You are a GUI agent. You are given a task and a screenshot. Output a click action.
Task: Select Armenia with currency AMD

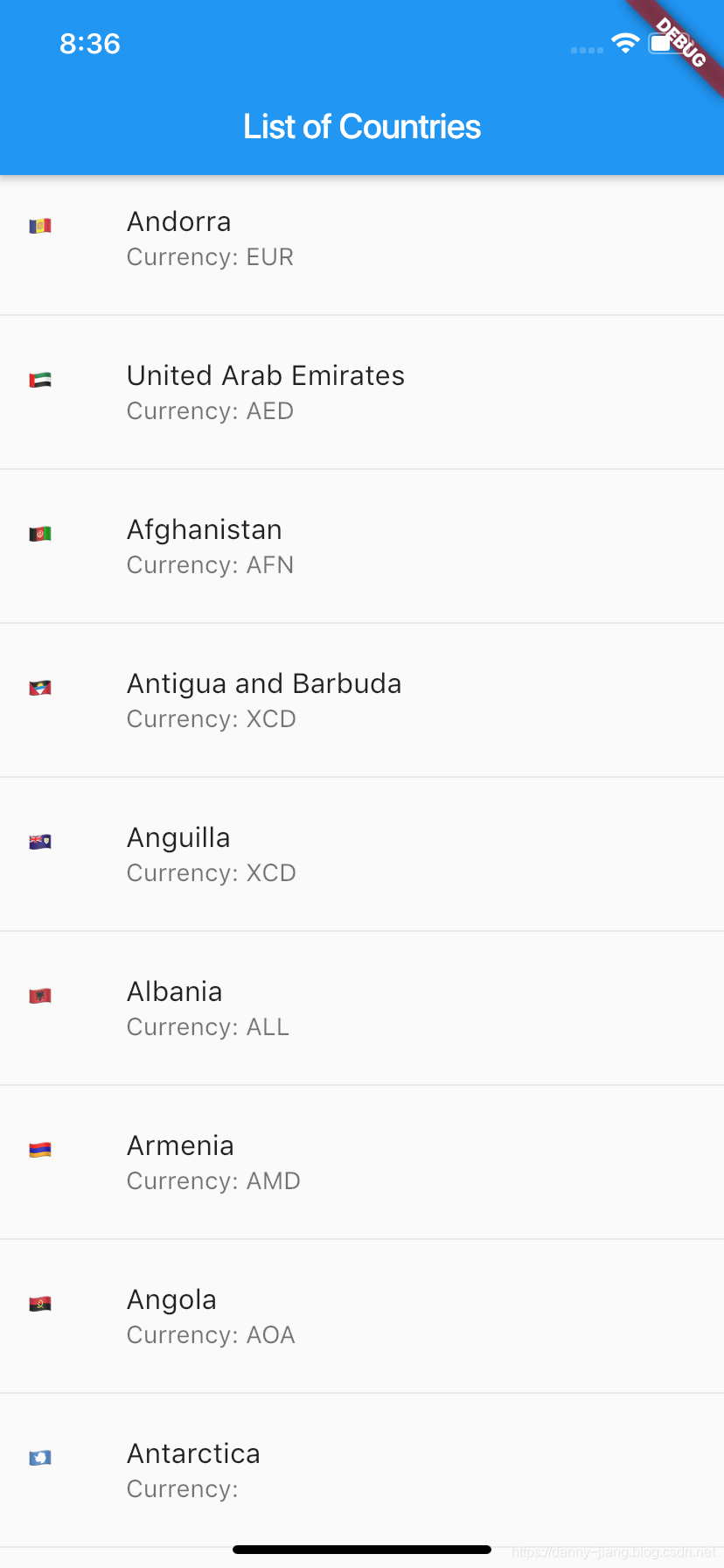coord(362,1163)
